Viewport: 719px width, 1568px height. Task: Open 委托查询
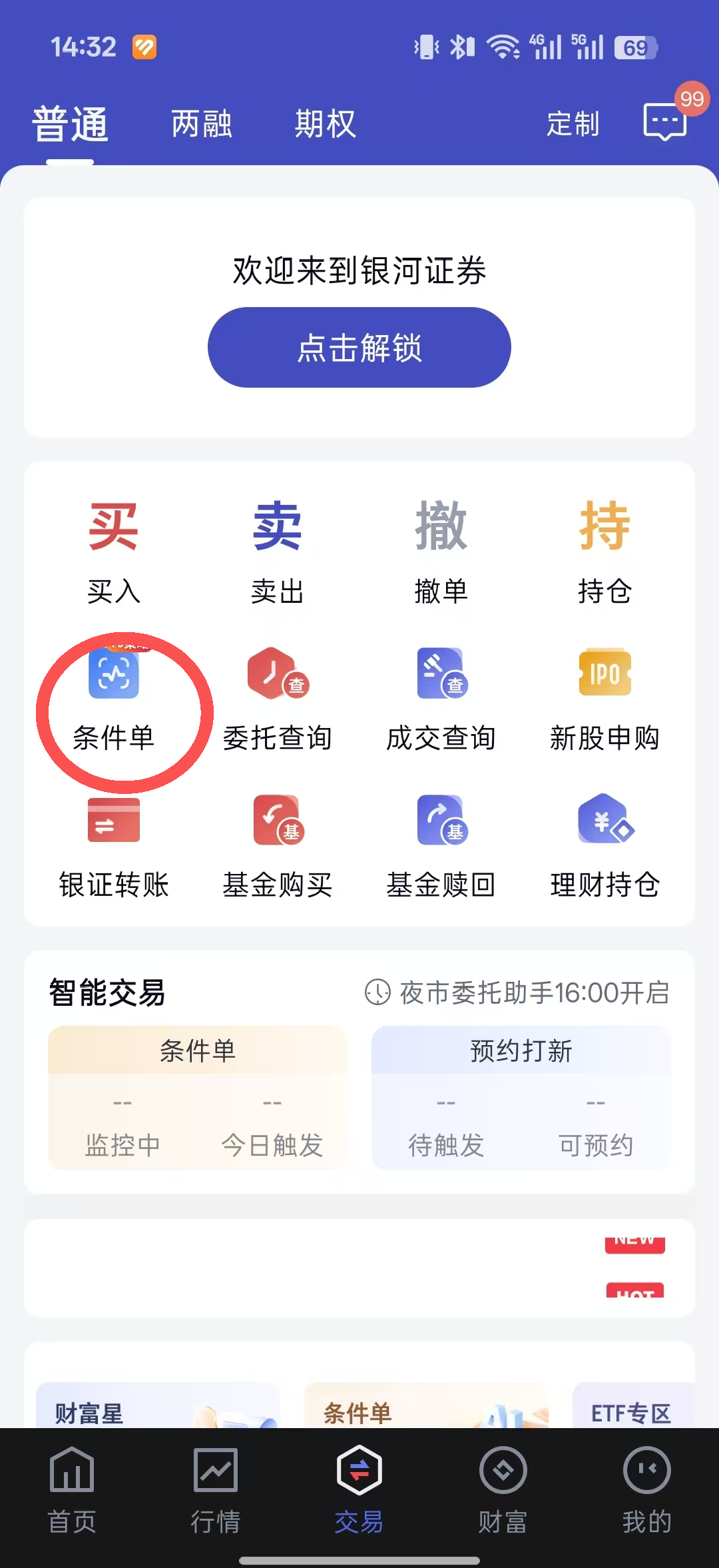point(278,699)
